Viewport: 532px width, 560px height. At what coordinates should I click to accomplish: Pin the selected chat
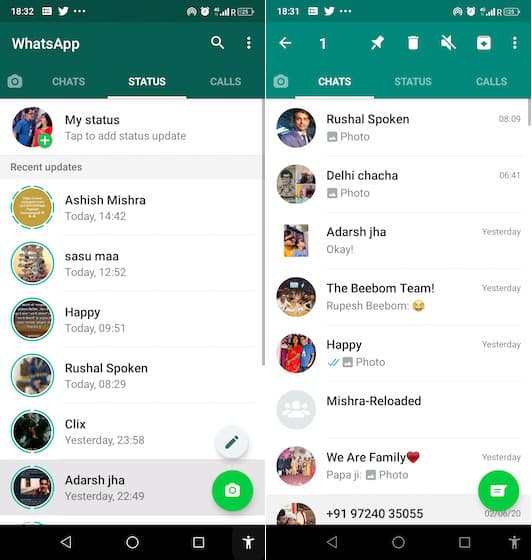(377, 43)
